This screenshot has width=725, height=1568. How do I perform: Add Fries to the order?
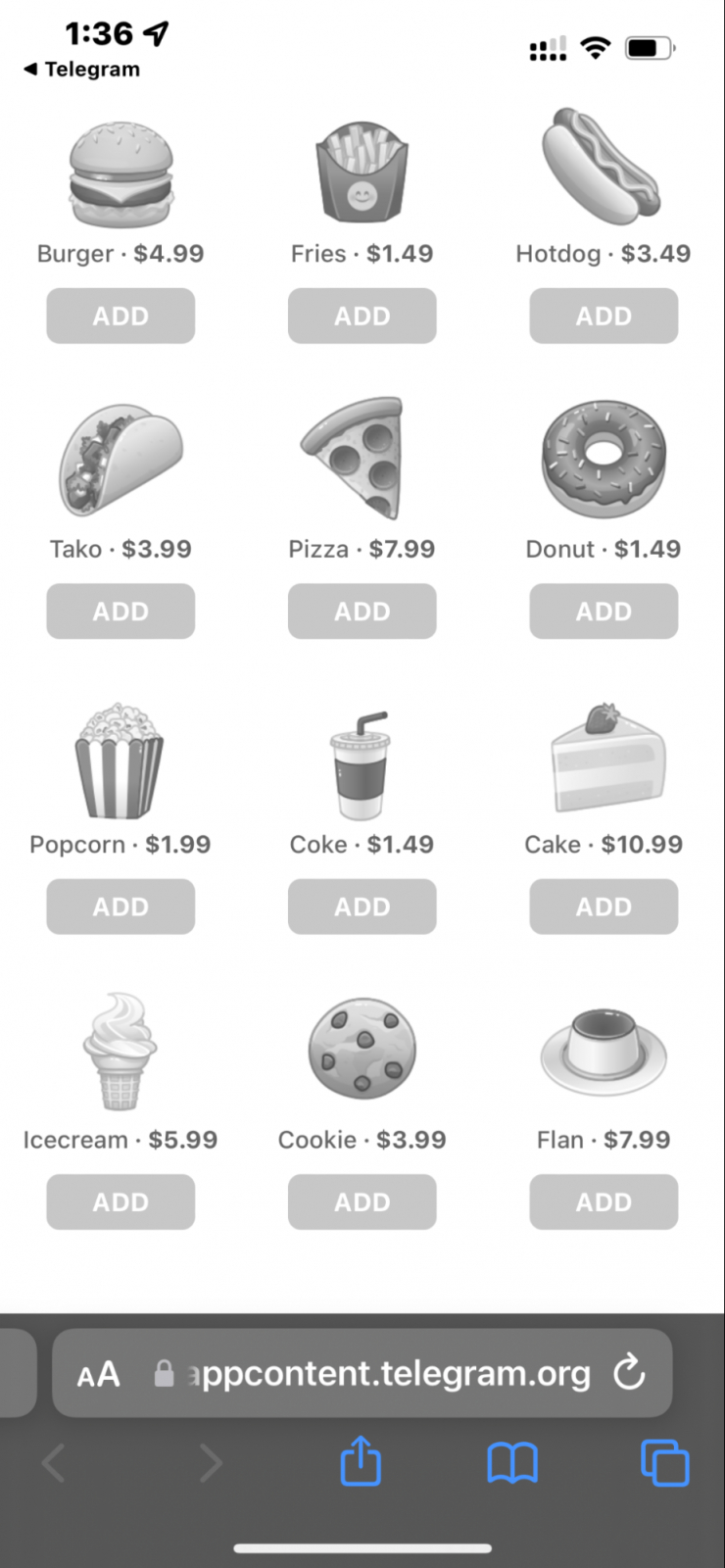[362, 316]
